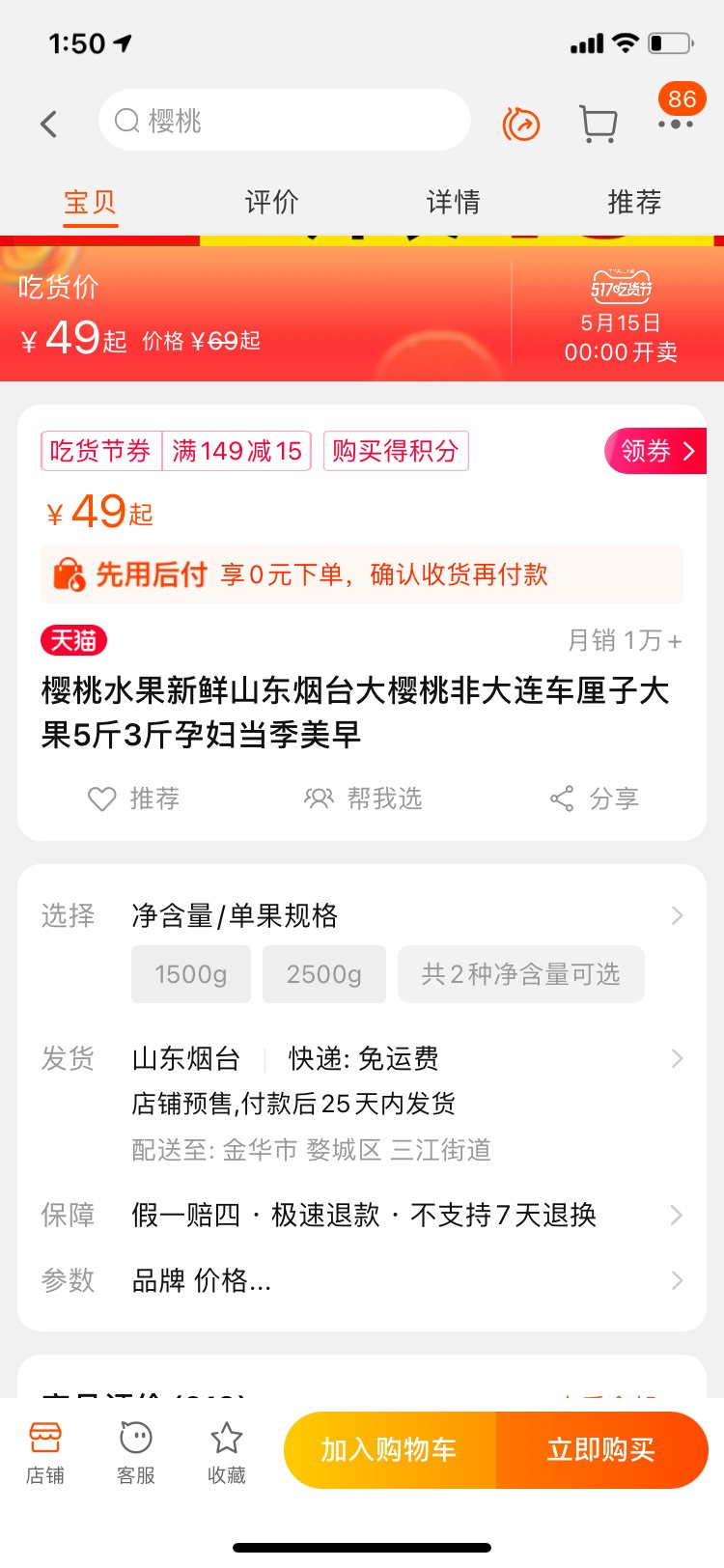Open the 发货 shipping details row
Image resolution: width=724 pixels, height=1568 pixels.
coord(362,1104)
